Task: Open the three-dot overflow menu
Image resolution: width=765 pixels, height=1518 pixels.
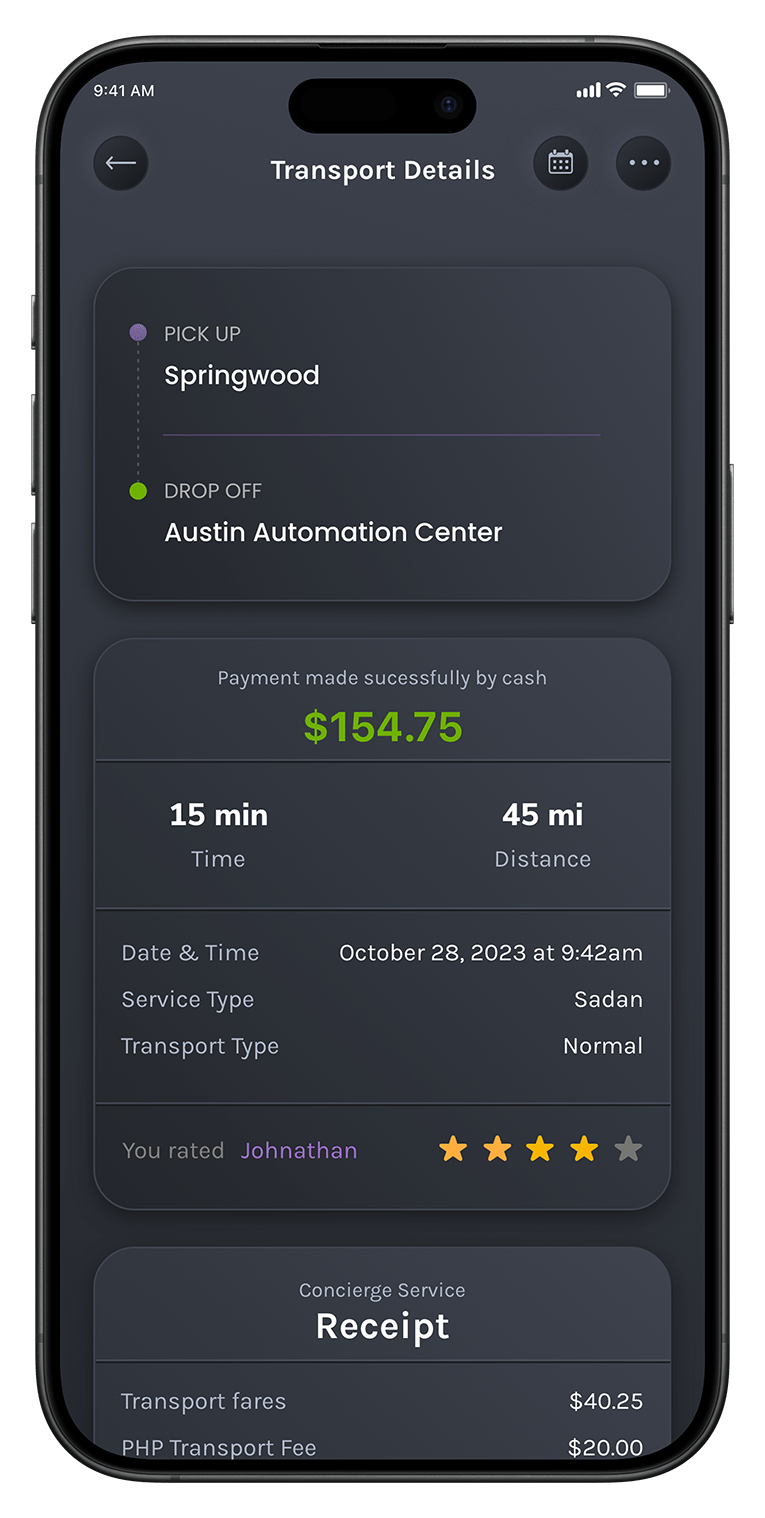Action: [643, 163]
